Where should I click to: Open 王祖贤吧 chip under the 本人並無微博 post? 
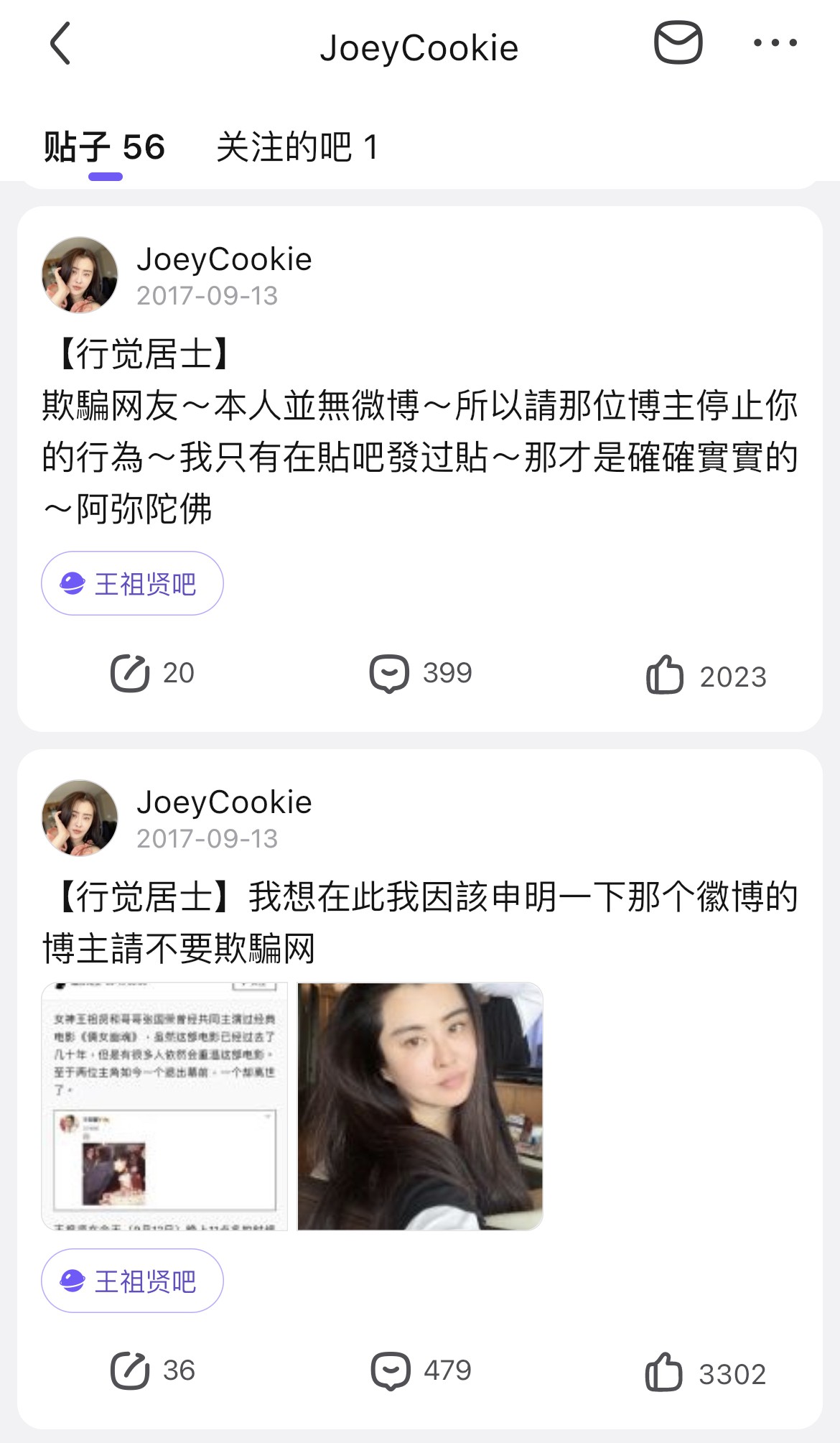[132, 583]
